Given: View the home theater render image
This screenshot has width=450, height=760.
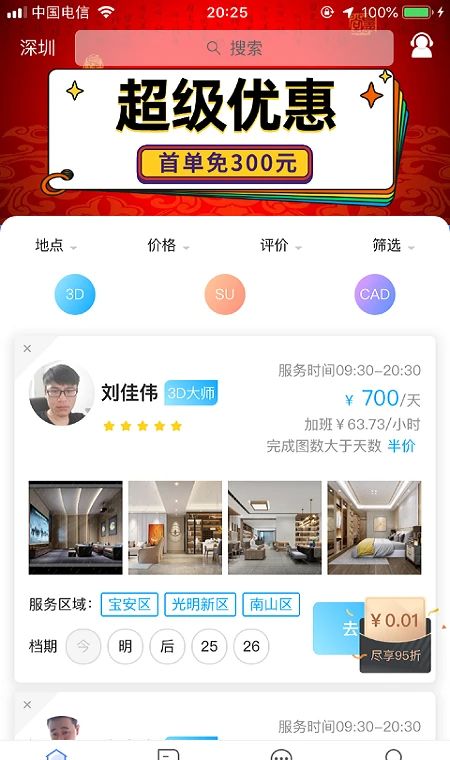Looking at the screenshot, I should [76, 527].
